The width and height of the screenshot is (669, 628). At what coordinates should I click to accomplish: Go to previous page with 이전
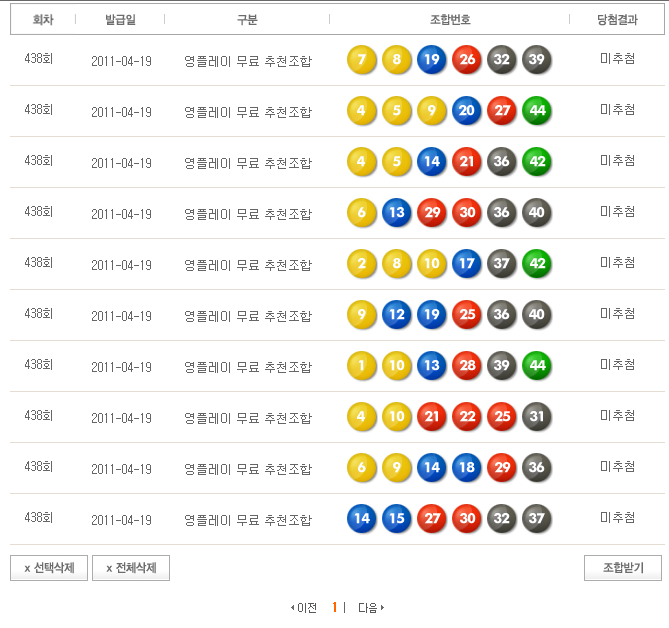click(304, 607)
